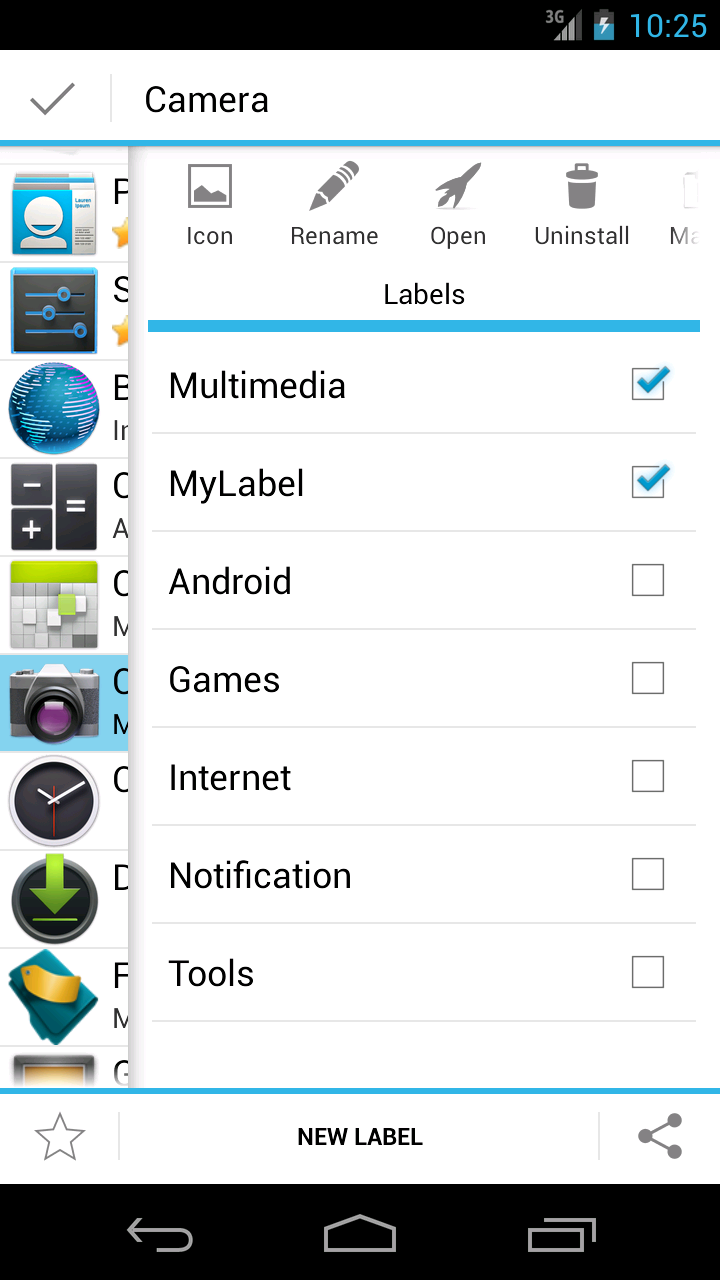This screenshot has height=1280, width=720.
Task: Confirm with the checkmark at top left
Action: pyautogui.click(x=52, y=97)
